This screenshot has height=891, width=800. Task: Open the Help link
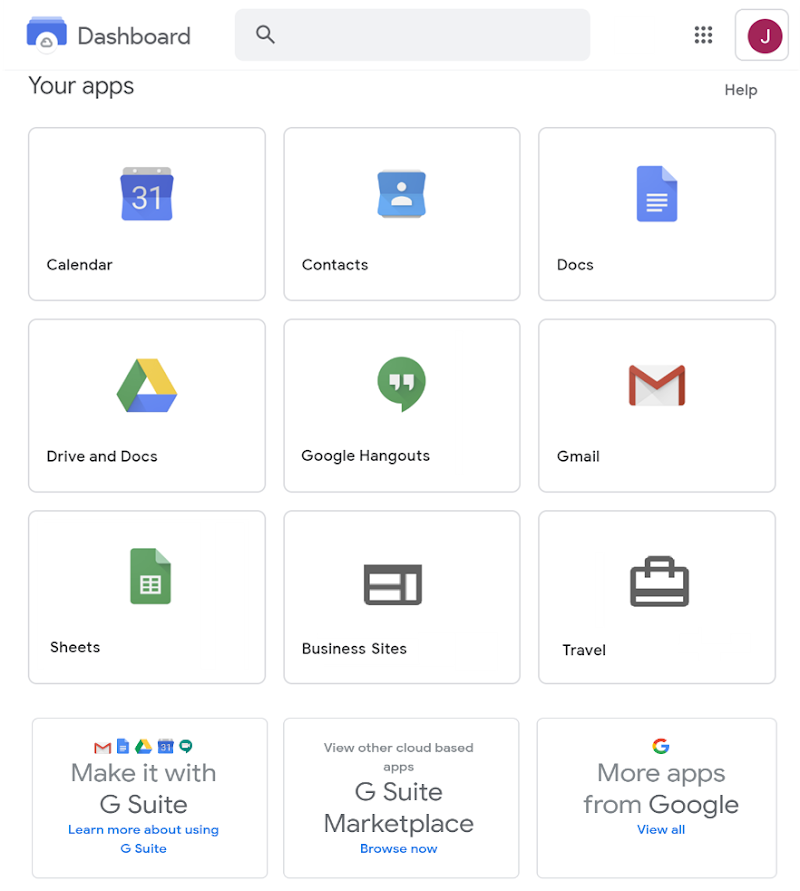(740, 90)
